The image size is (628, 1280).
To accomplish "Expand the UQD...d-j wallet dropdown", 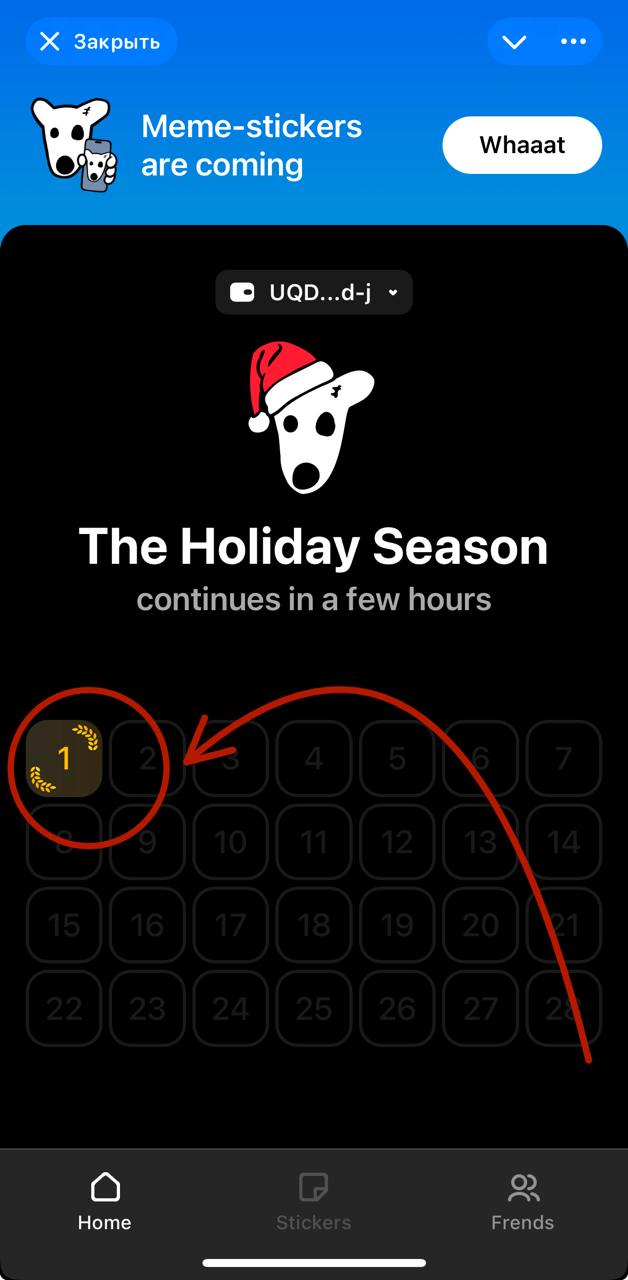I will (314, 293).
